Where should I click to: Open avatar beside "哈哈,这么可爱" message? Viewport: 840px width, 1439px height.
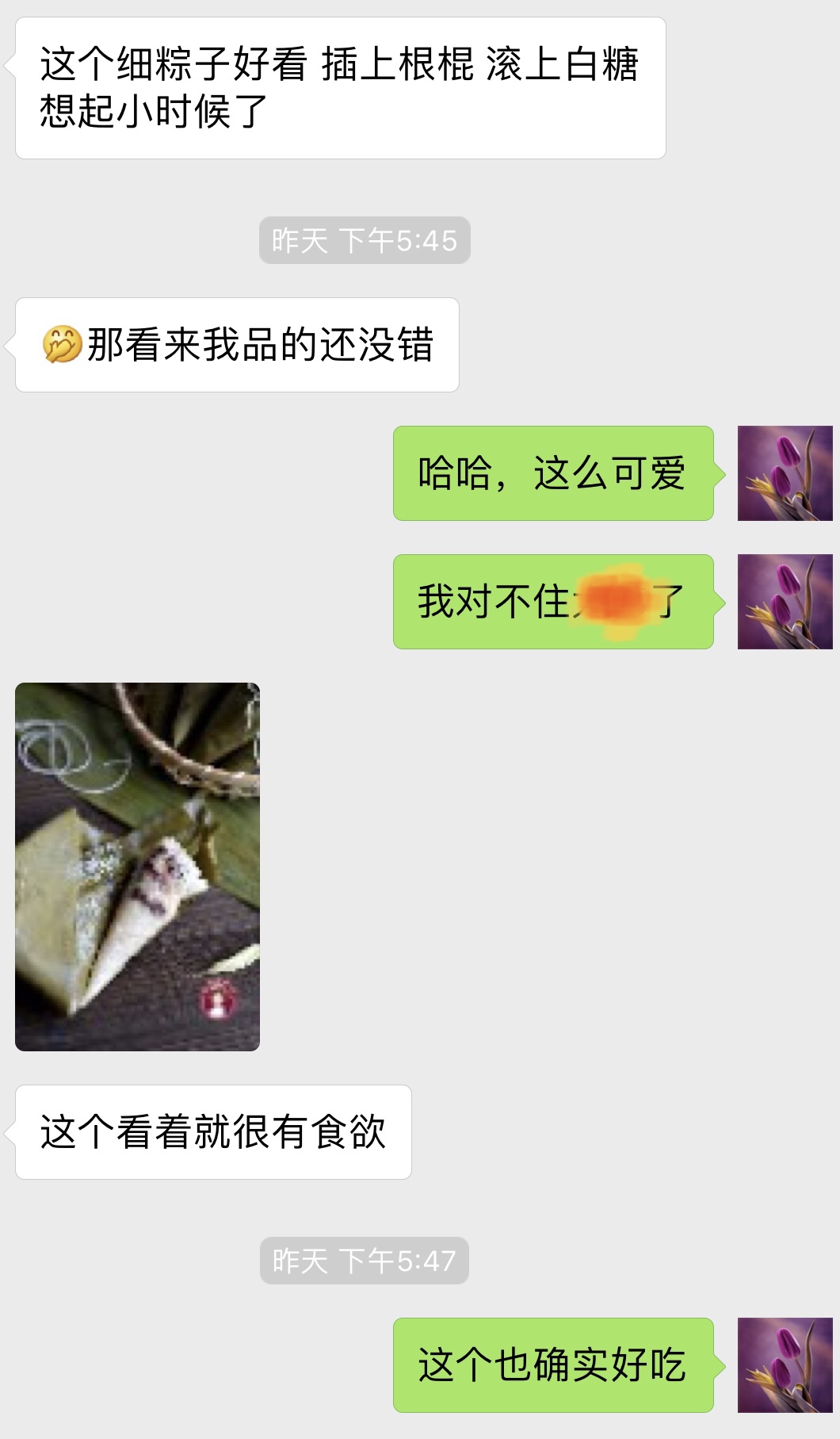785,473
